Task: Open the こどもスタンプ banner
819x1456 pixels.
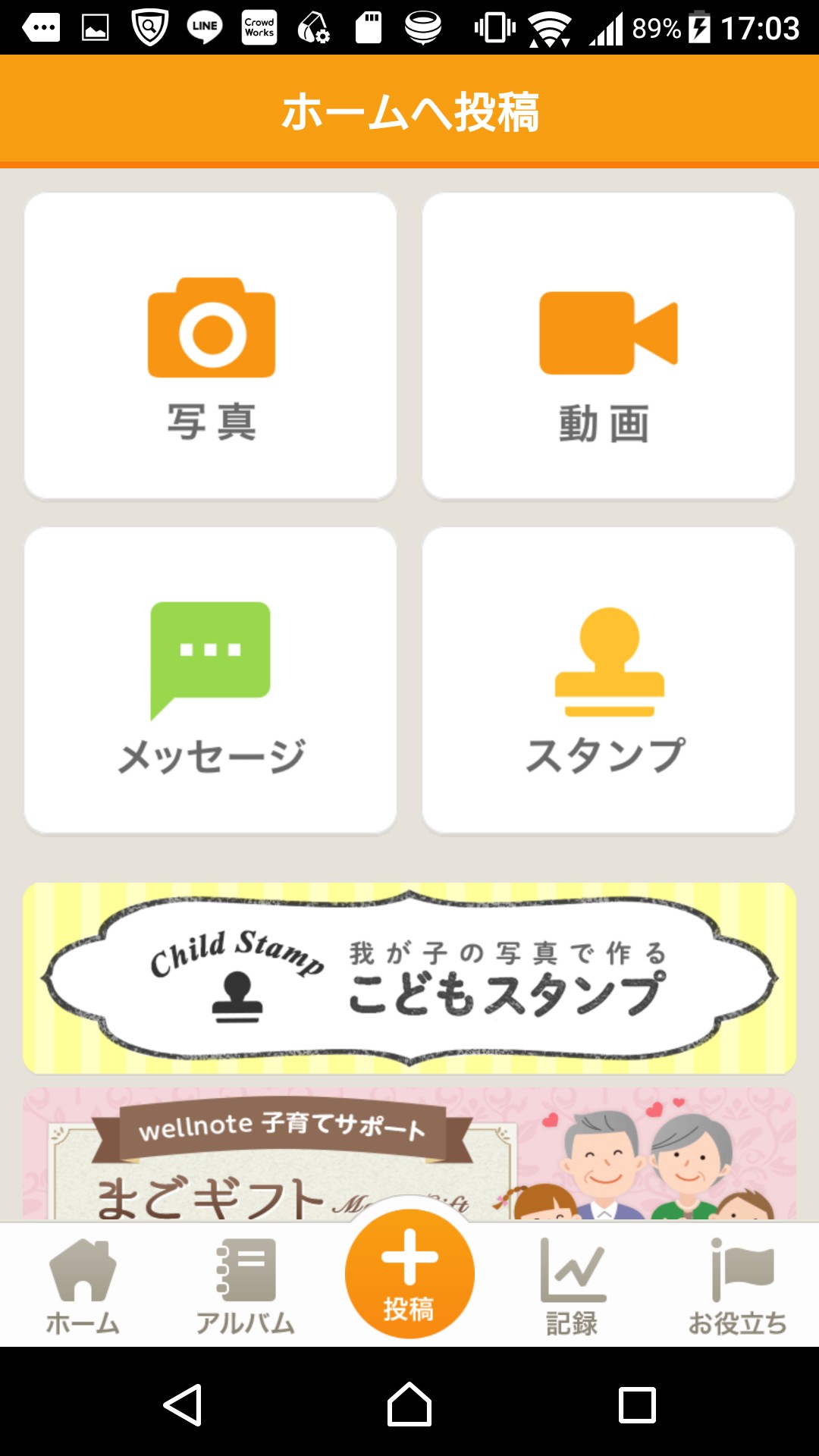Action: pyautogui.click(x=409, y=977)
